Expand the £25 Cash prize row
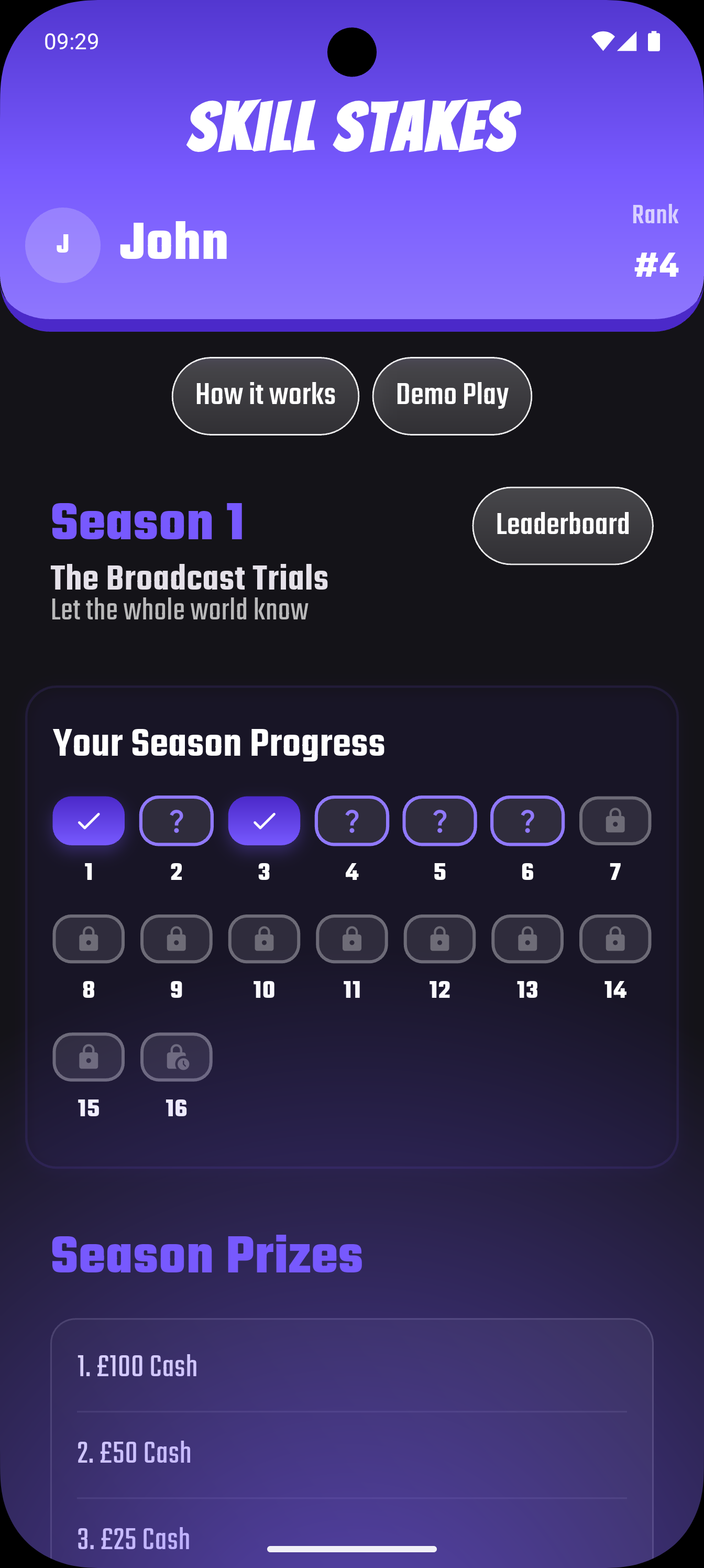This screenshot has width=704, height=1568. point(351,1538)
